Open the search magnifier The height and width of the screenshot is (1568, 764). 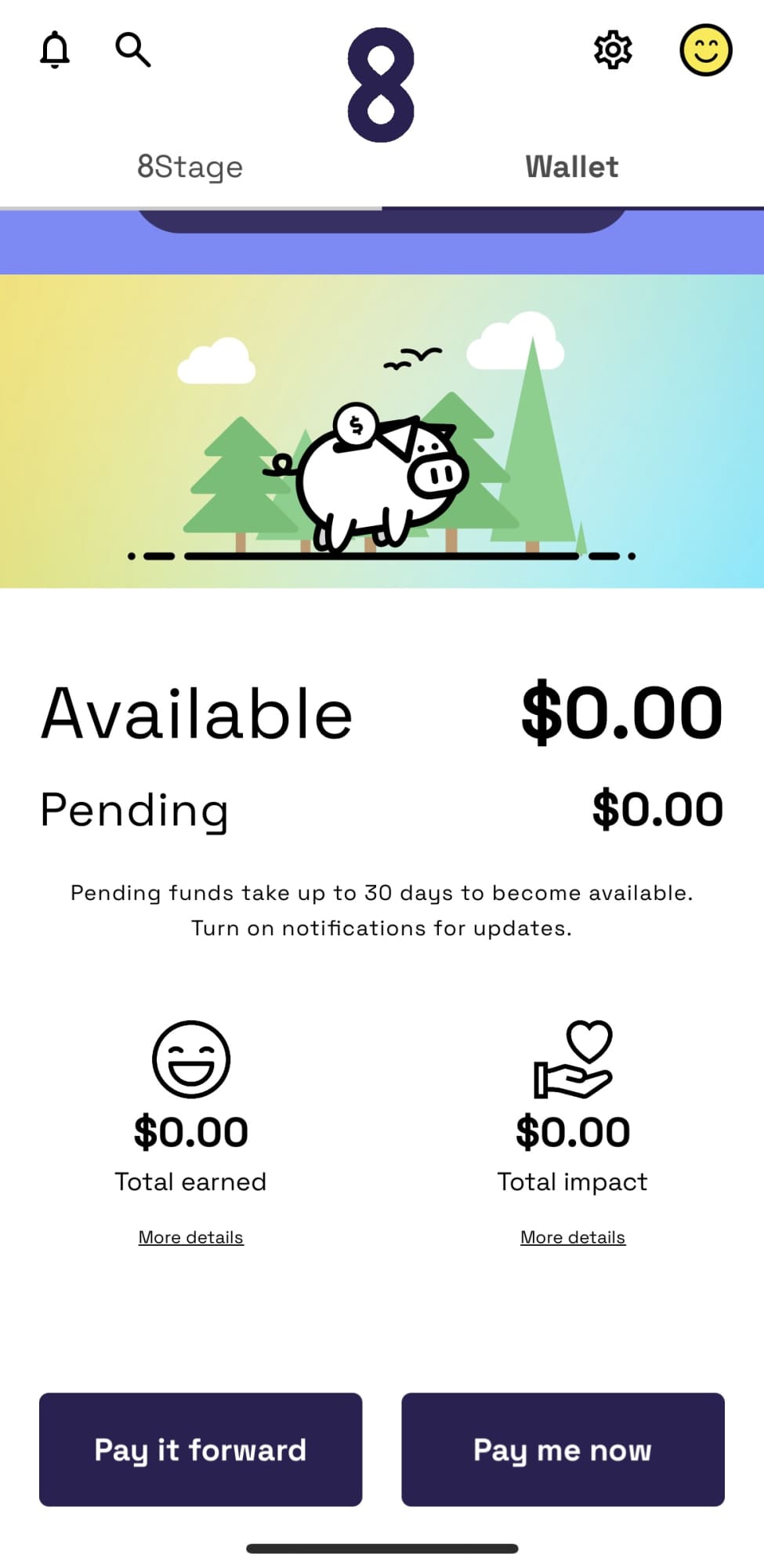(x=132, y=50)
